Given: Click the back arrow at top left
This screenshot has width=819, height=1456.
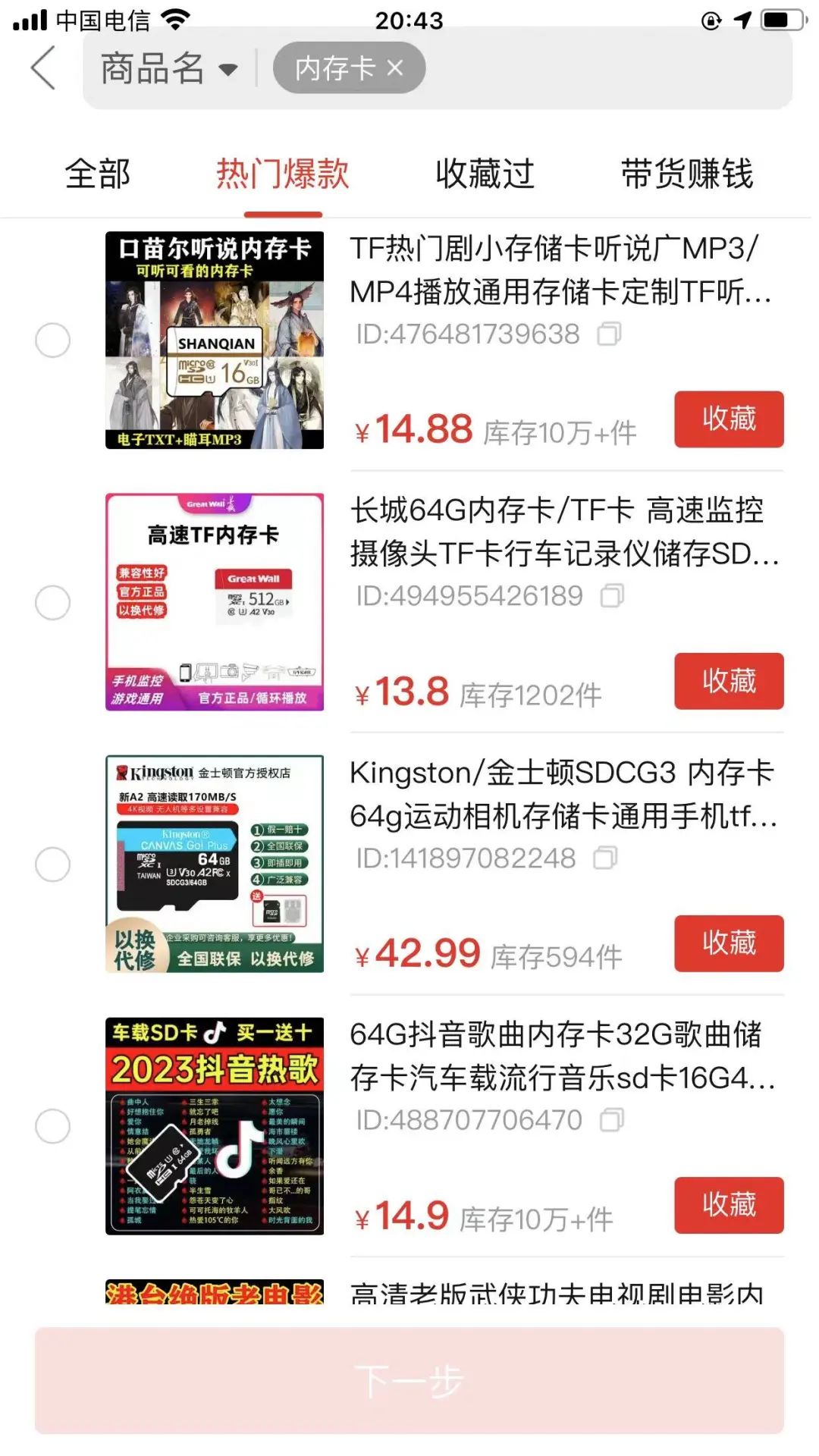Looking at the screenshot, I should (x=42, y=67).
